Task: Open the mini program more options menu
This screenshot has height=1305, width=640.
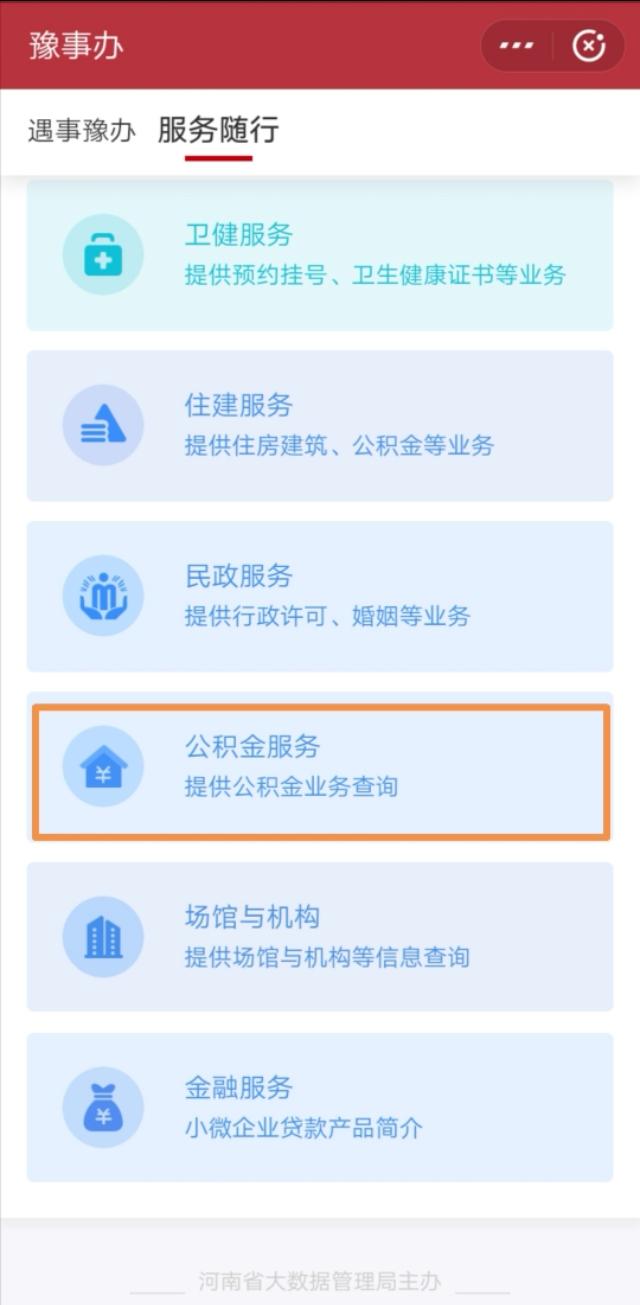Action: pos(517,46)
